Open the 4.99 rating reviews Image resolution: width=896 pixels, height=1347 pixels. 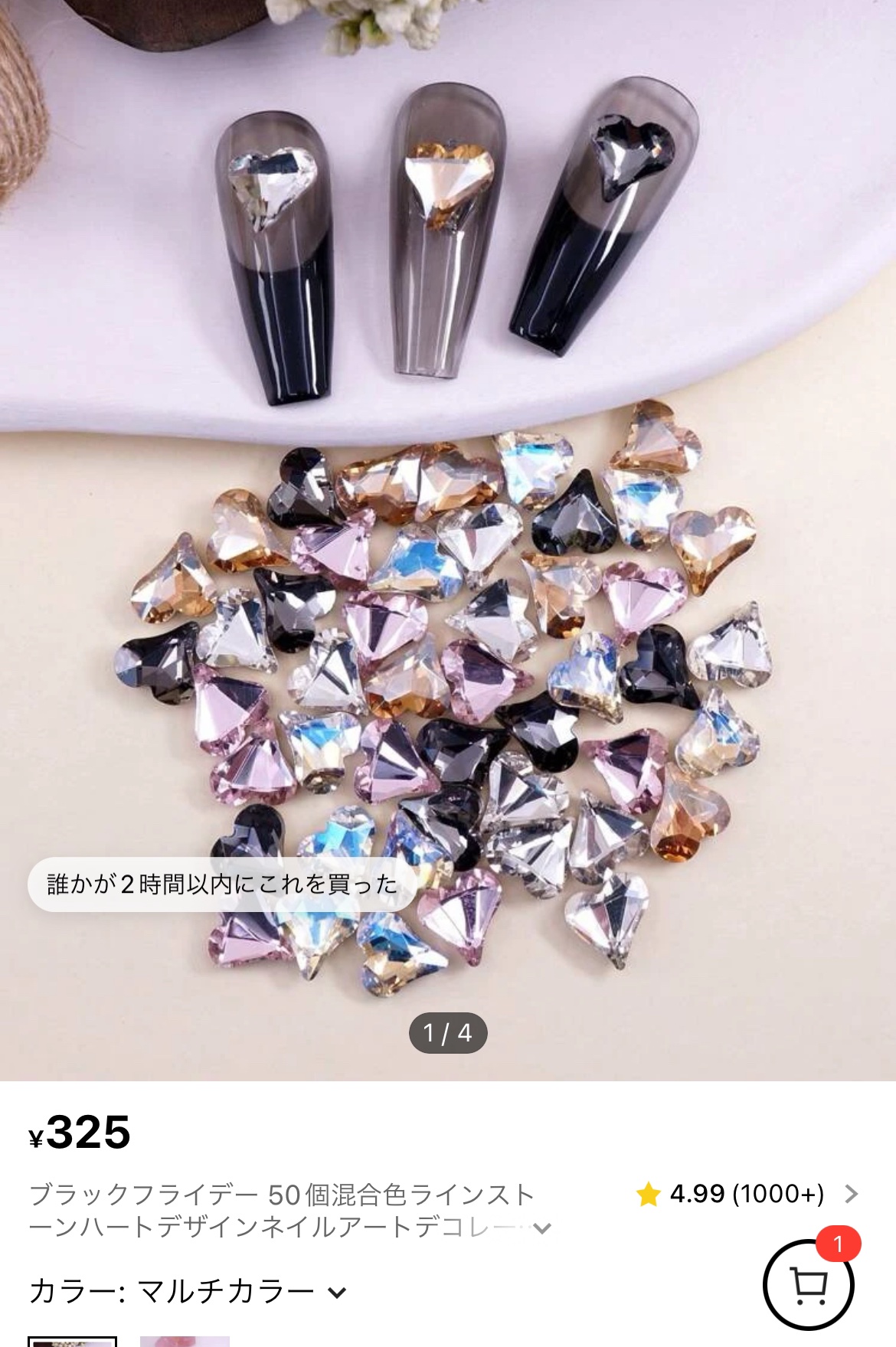[x=747, y=1194]
